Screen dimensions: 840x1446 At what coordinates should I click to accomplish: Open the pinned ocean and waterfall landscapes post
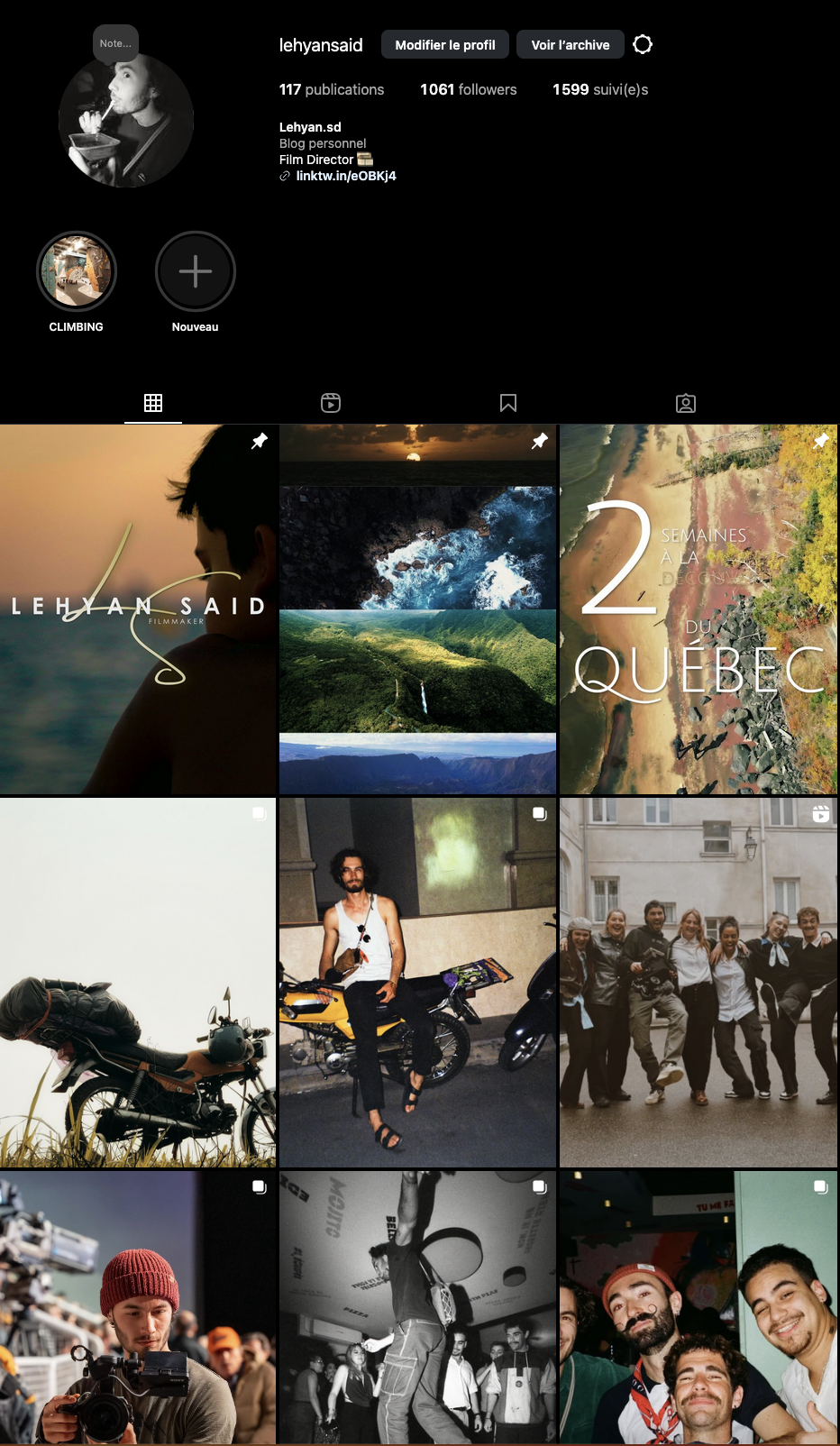click(417, 609)
